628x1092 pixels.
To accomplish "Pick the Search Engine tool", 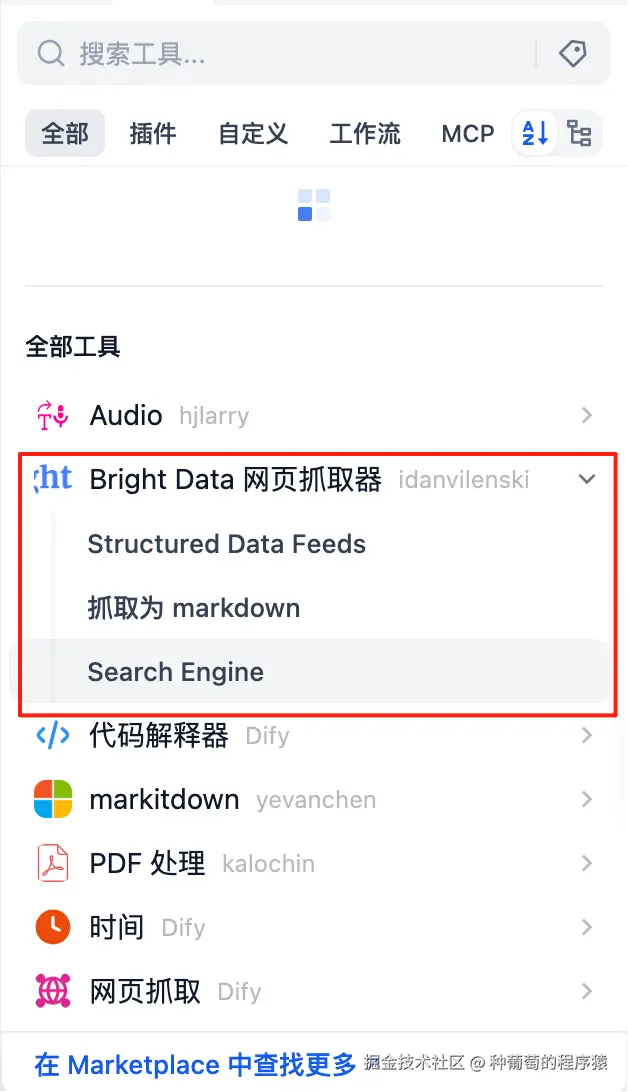I will pos(176,672).
